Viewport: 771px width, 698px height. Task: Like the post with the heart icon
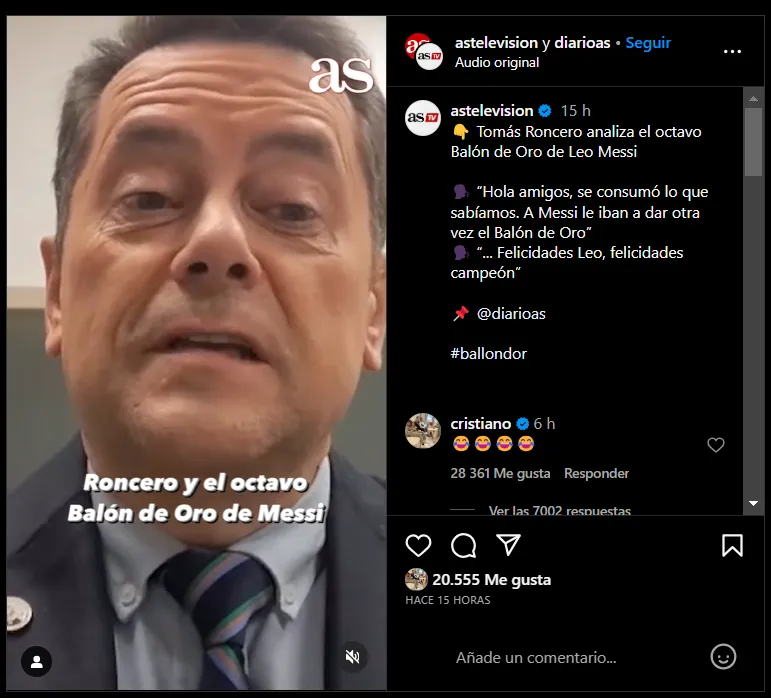click(418, 545)
